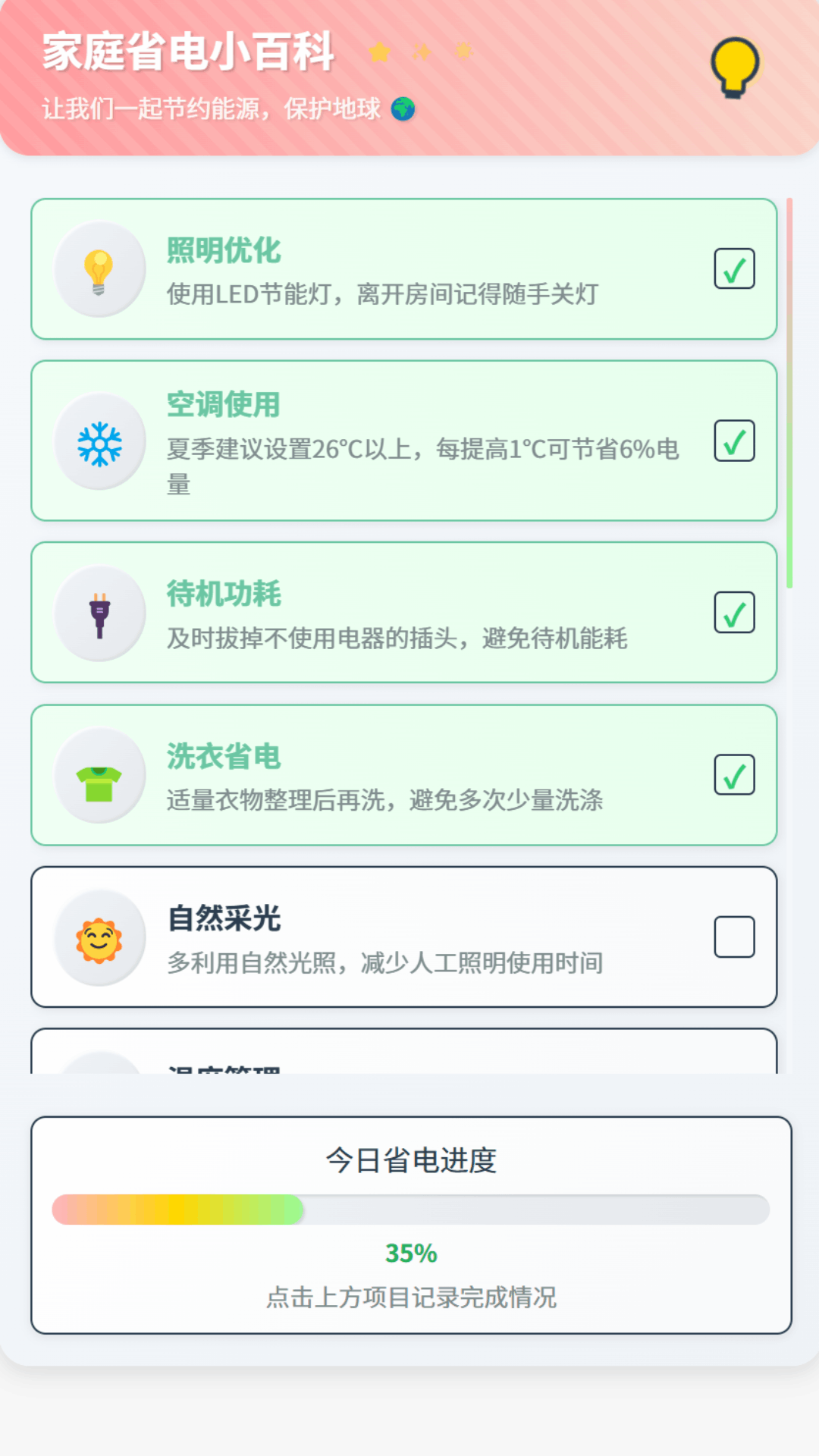Viewport: 819px width, 1456px height.
Task: Enable the 自然采光 checkbox
Action: (x=734, y=937)
